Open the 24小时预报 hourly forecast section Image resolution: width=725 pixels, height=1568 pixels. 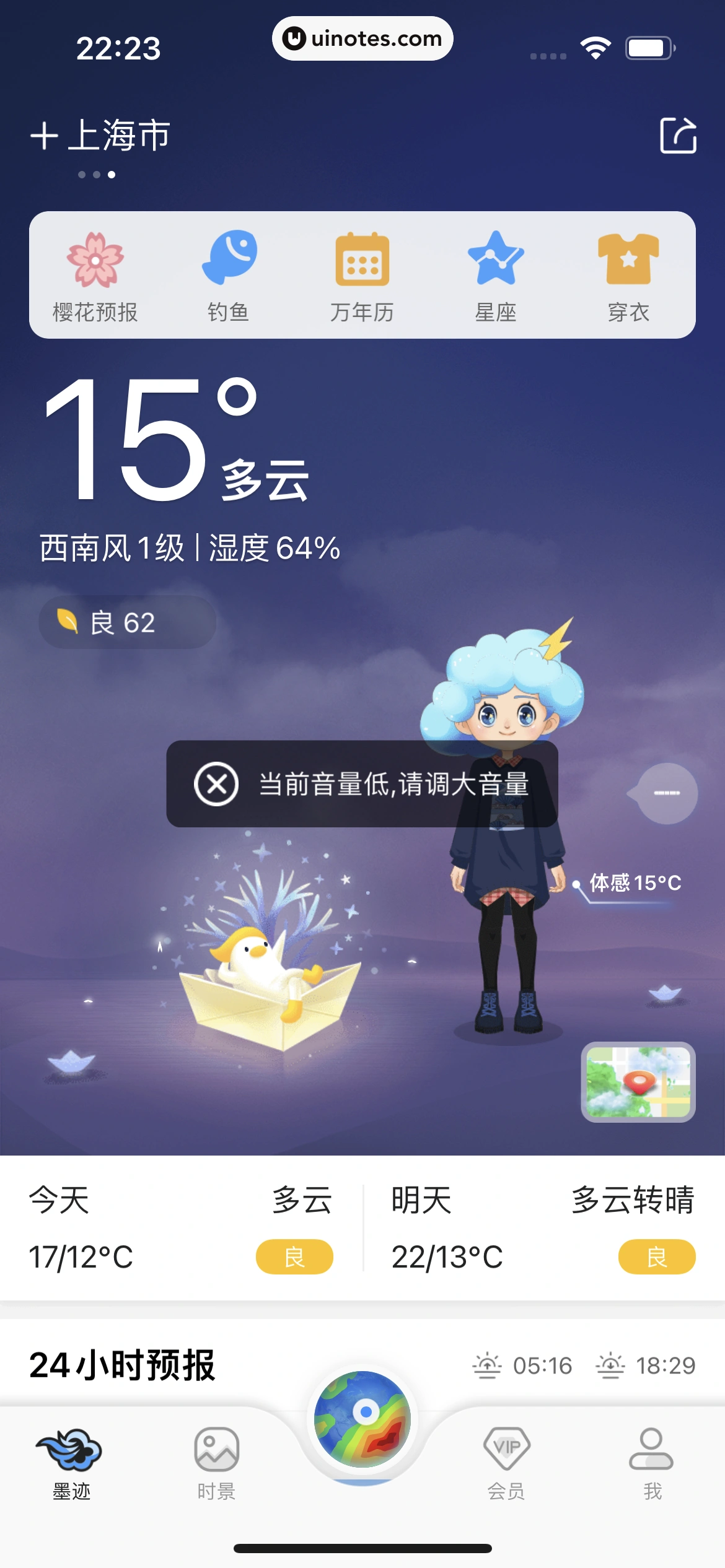(x=122, y=1364)
